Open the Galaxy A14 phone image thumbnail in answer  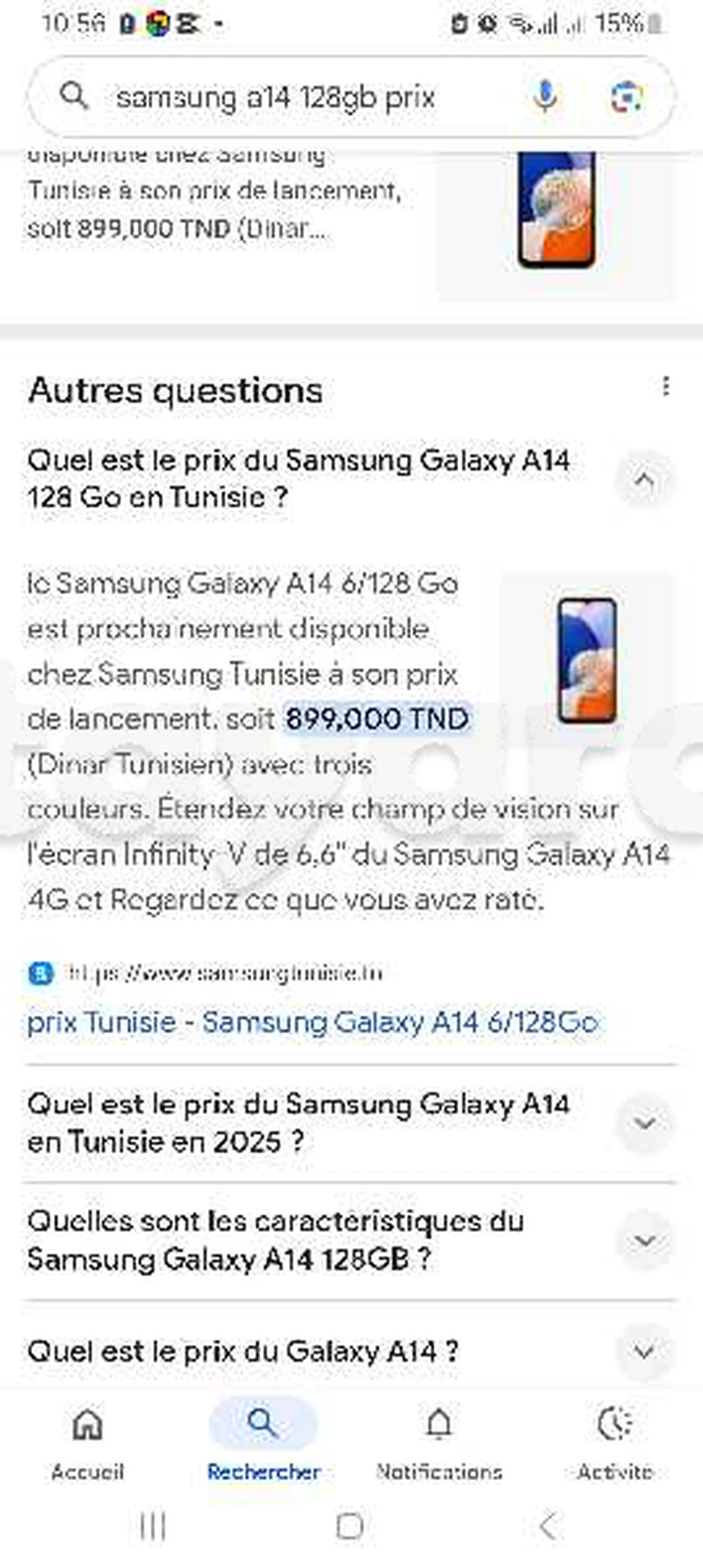[586, 660]
